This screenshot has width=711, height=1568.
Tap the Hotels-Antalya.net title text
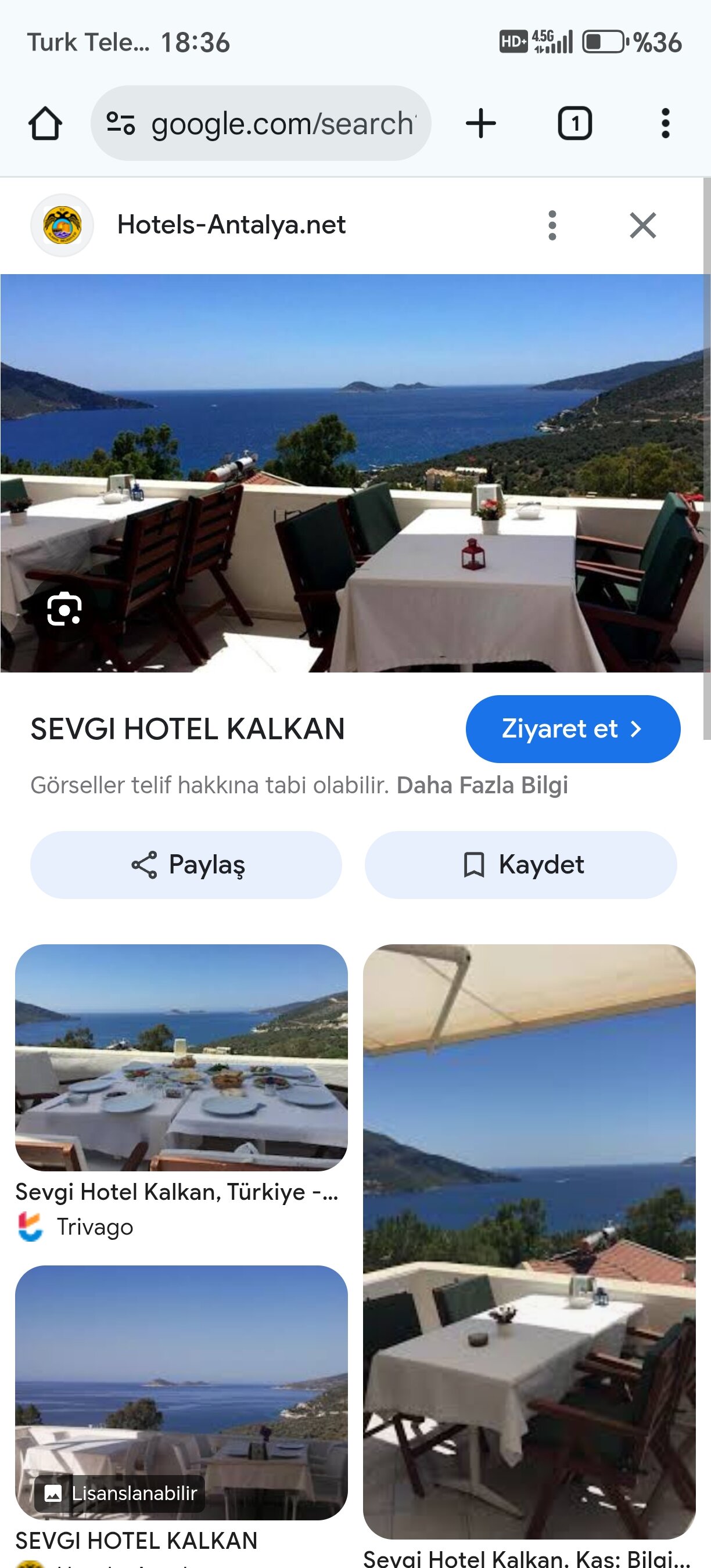(x=231, y=225)
